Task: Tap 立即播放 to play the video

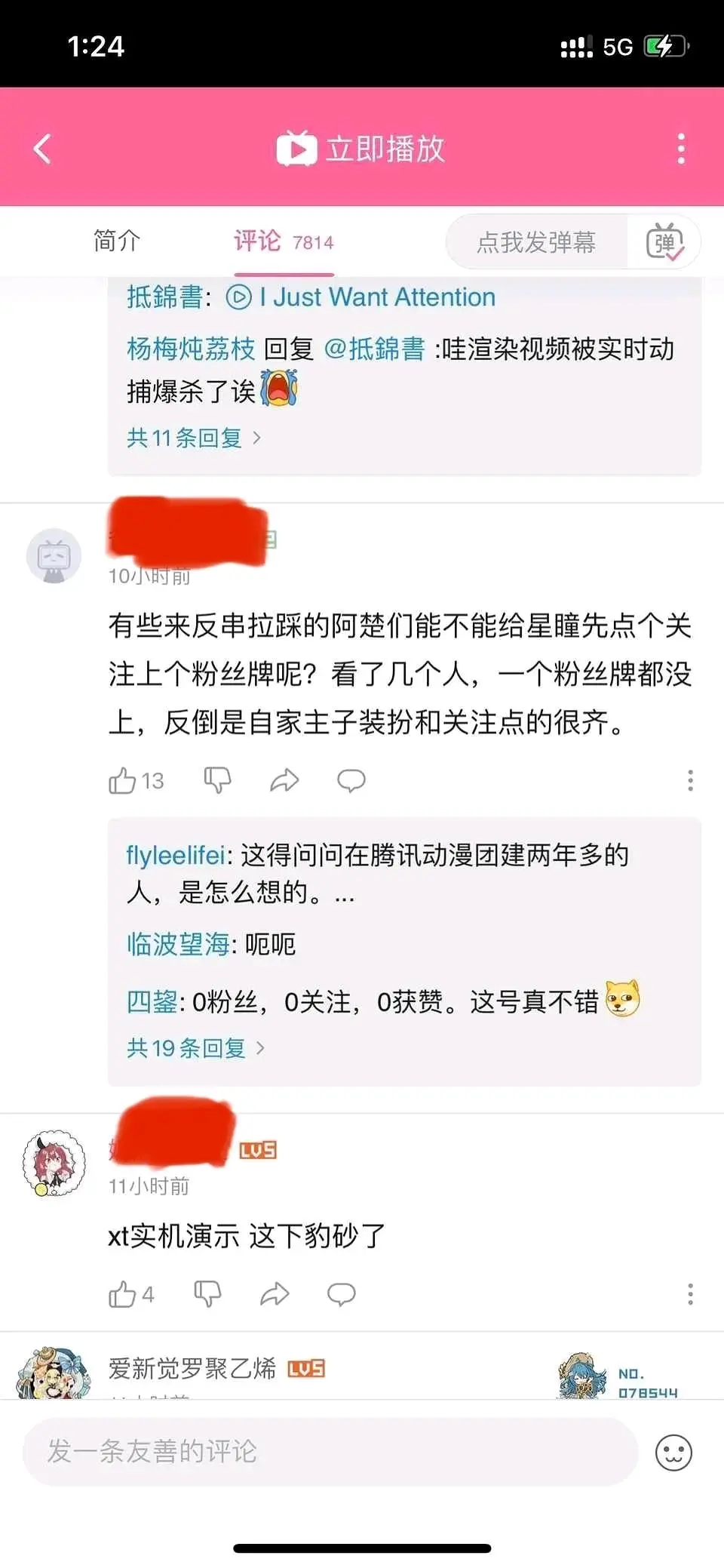Action: click(361, 149)
